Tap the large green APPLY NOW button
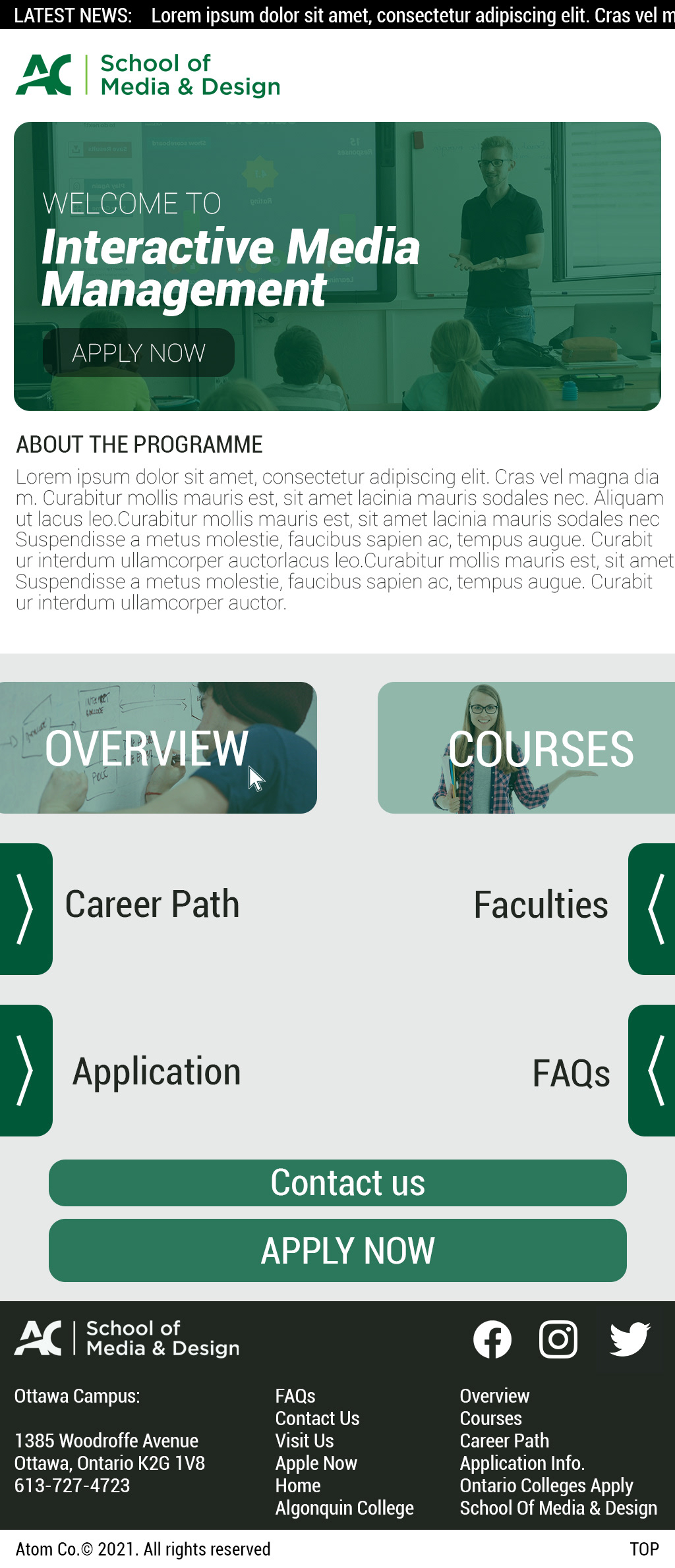This screenshot has height=1568, width=675. [337, 1250]
